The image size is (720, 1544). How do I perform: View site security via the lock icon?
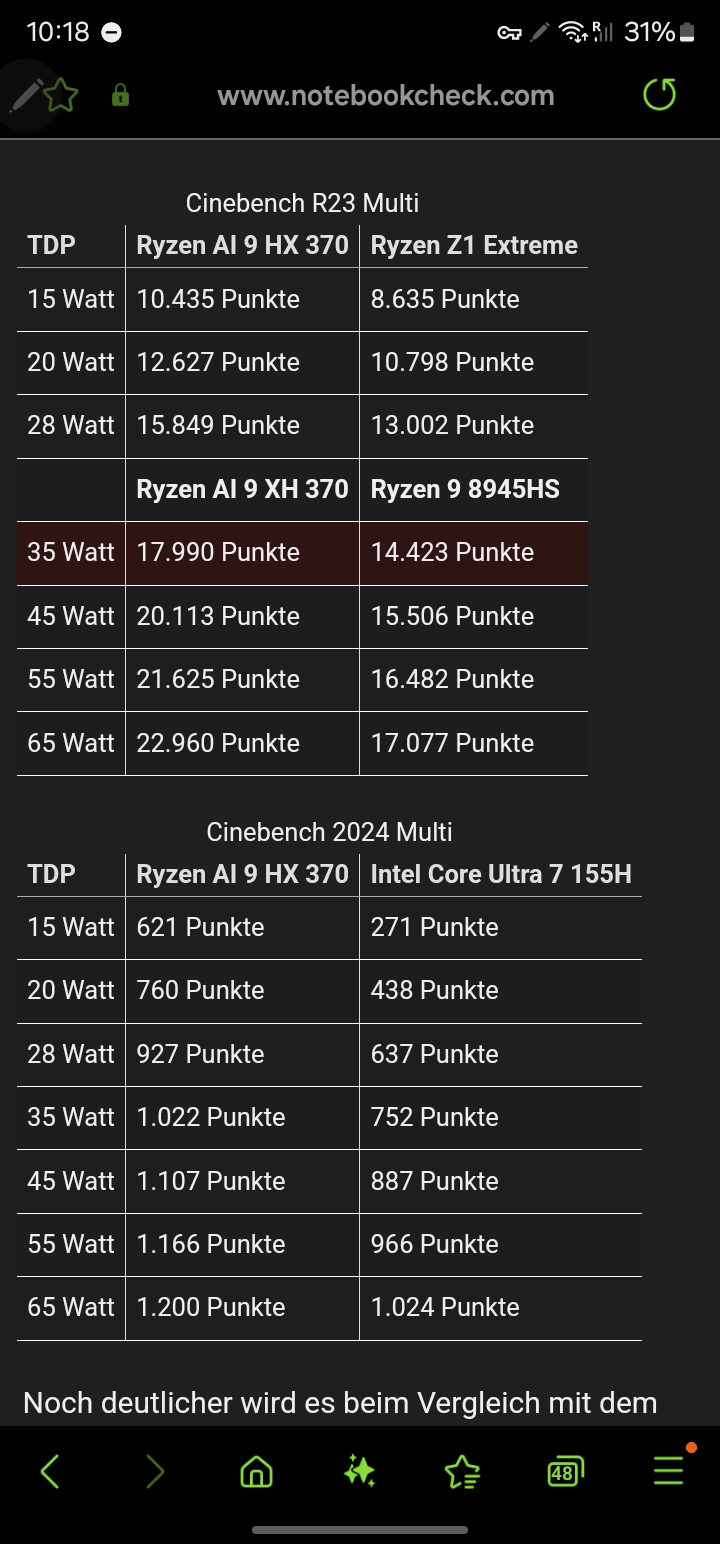(120, 96)
